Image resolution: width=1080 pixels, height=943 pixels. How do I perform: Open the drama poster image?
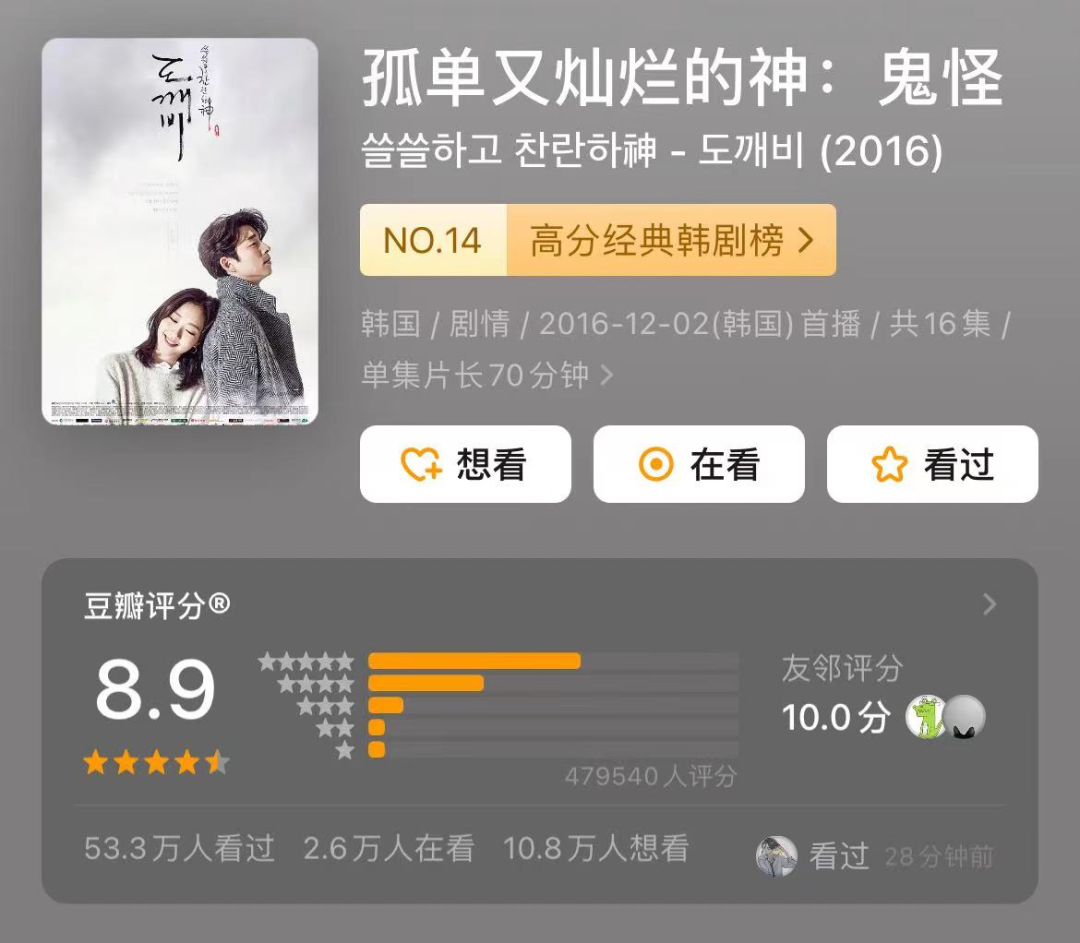point(180,231)
